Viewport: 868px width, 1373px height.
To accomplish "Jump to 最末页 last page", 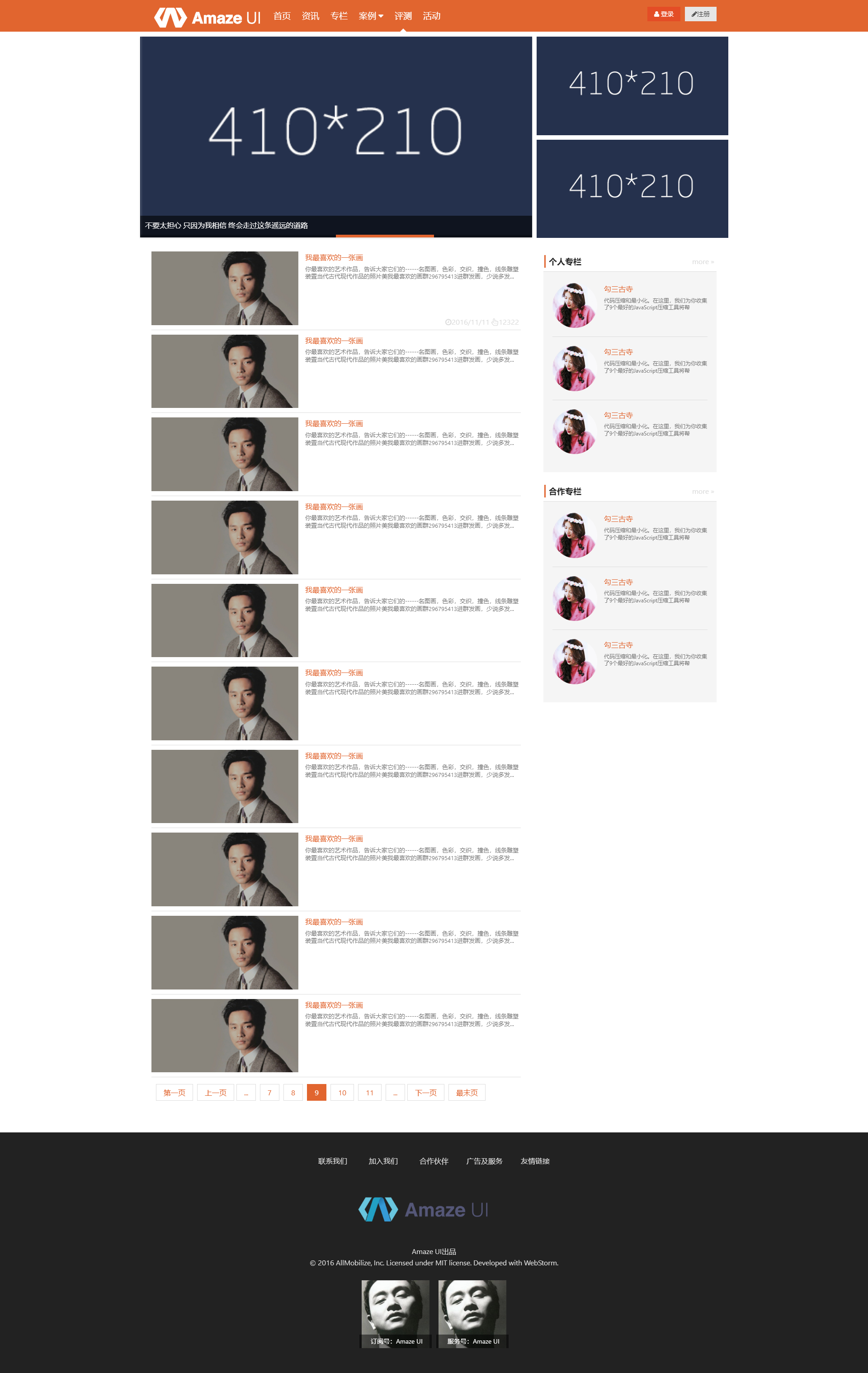I will (467, 1093).
